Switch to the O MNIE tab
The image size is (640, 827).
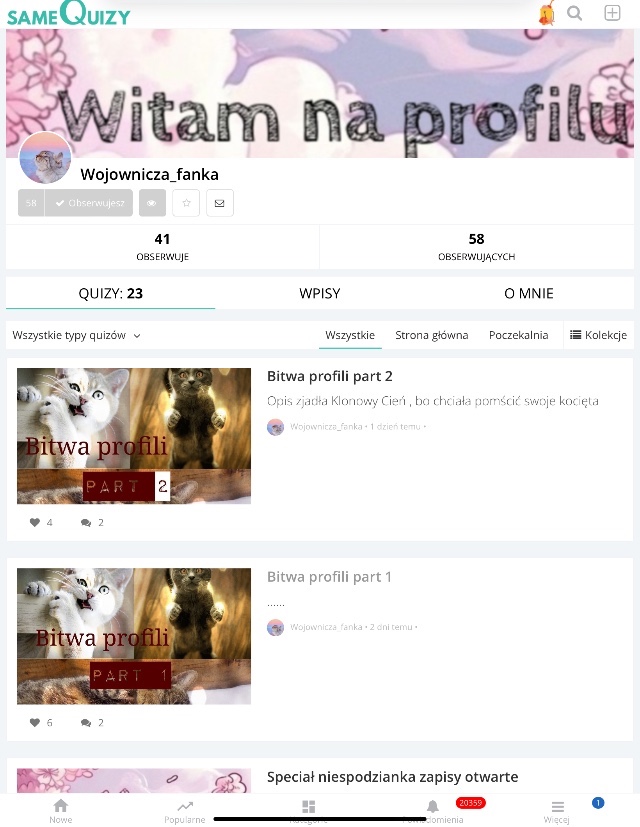529,293
